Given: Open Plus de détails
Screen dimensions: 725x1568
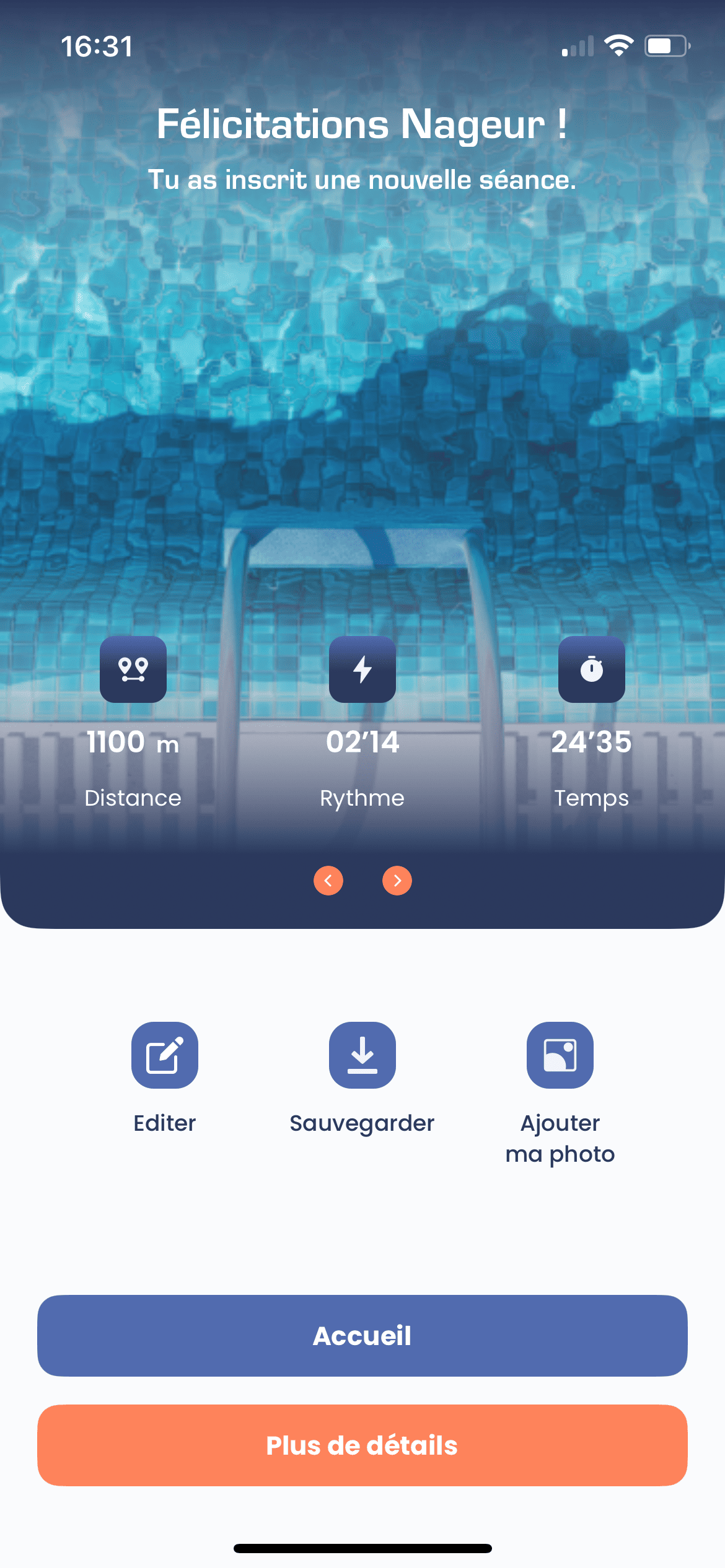Looking at the screenshot, I should [x=362, y=1445].
